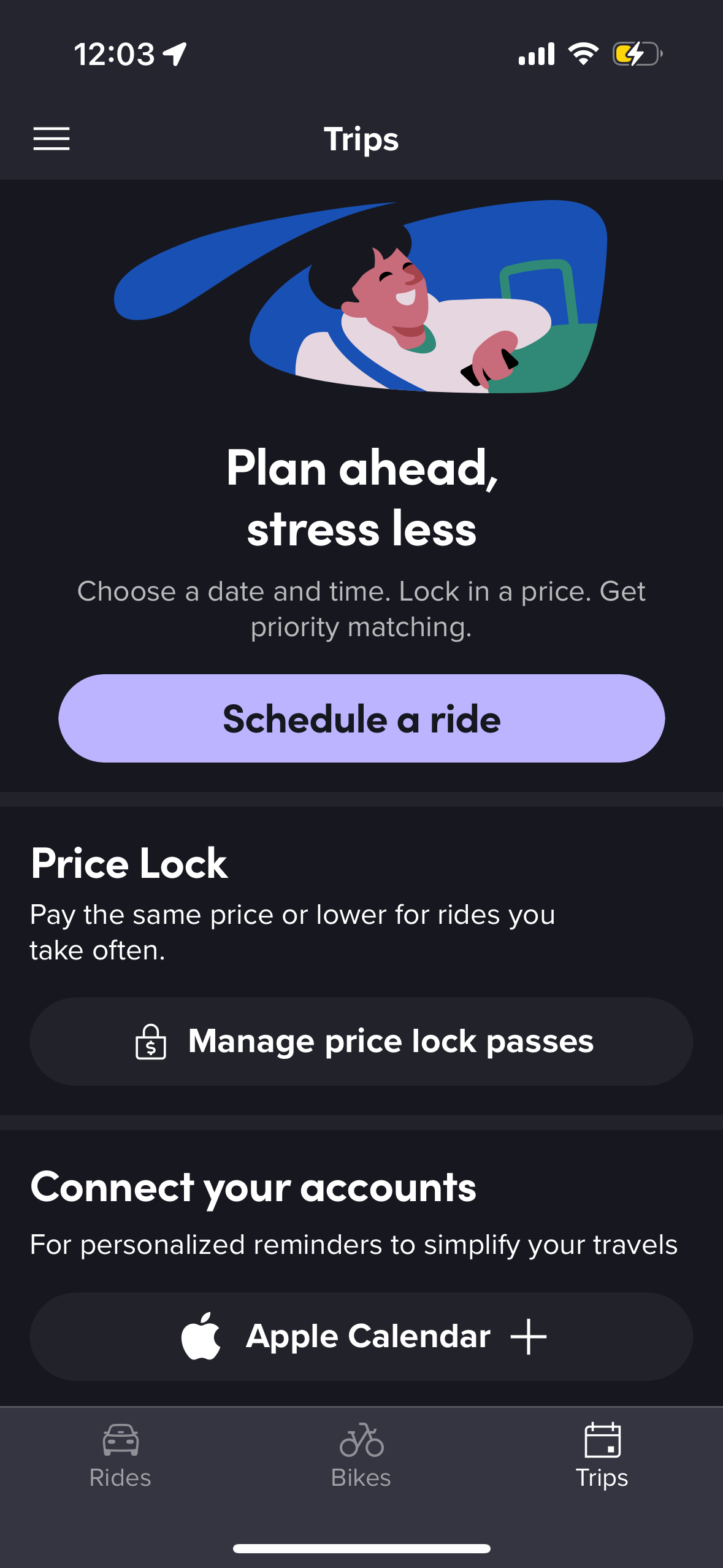Click the Price Lock section heading

(129, 864)
